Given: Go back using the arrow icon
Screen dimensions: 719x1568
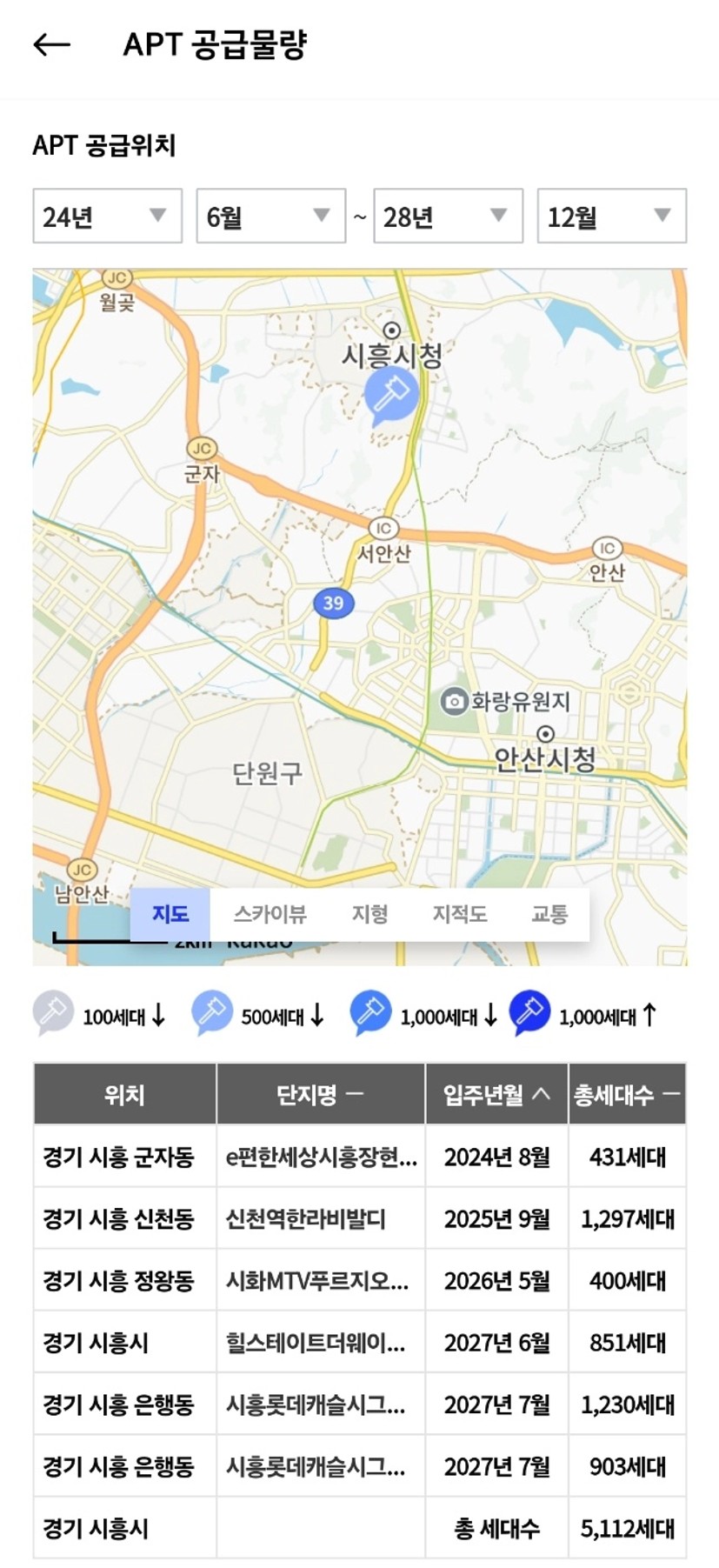Looking at the screenshot, I should point(51,44).
